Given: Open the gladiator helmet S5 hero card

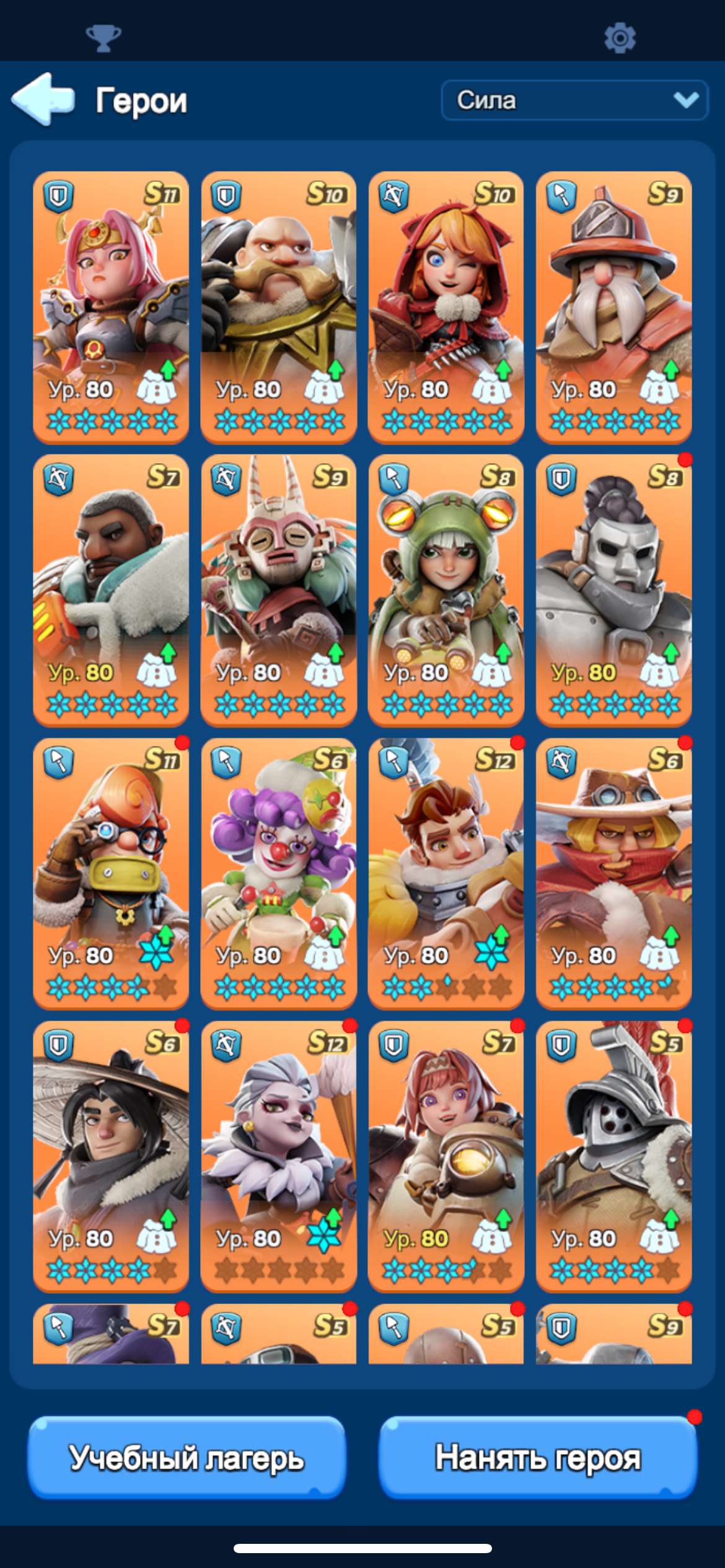Looking at the screenshot, I should point(614,1156).
